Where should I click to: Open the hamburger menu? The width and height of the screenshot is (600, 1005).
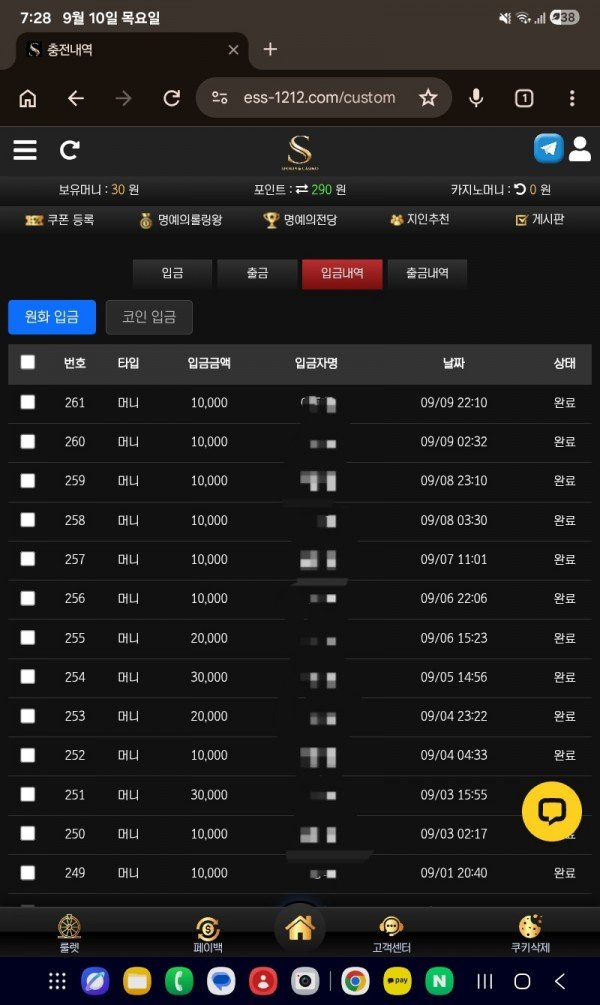[x=25, y=150]
